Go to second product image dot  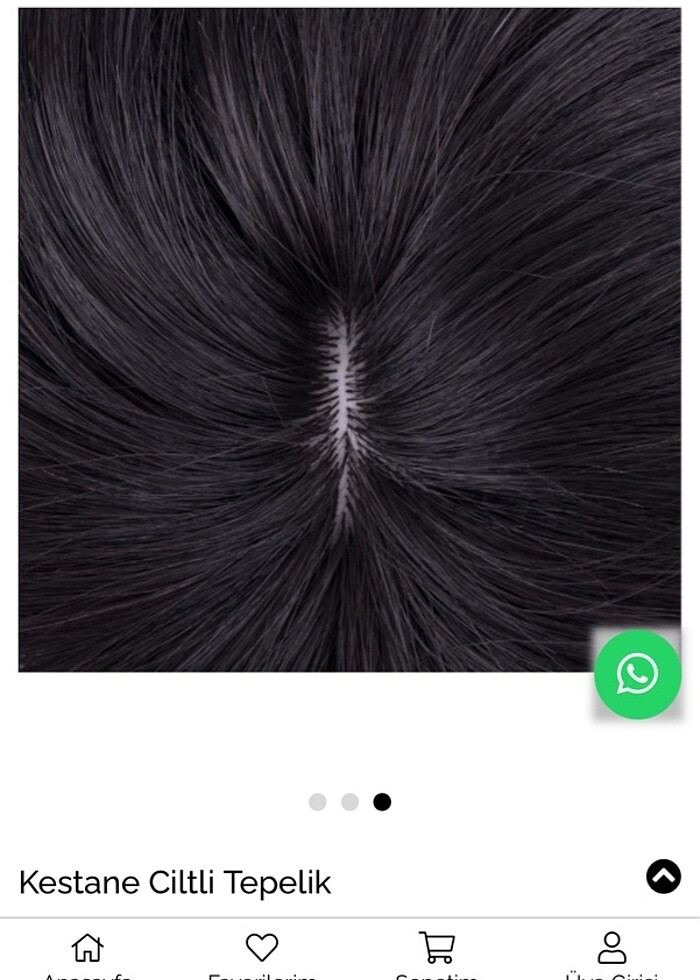(350, 802)
